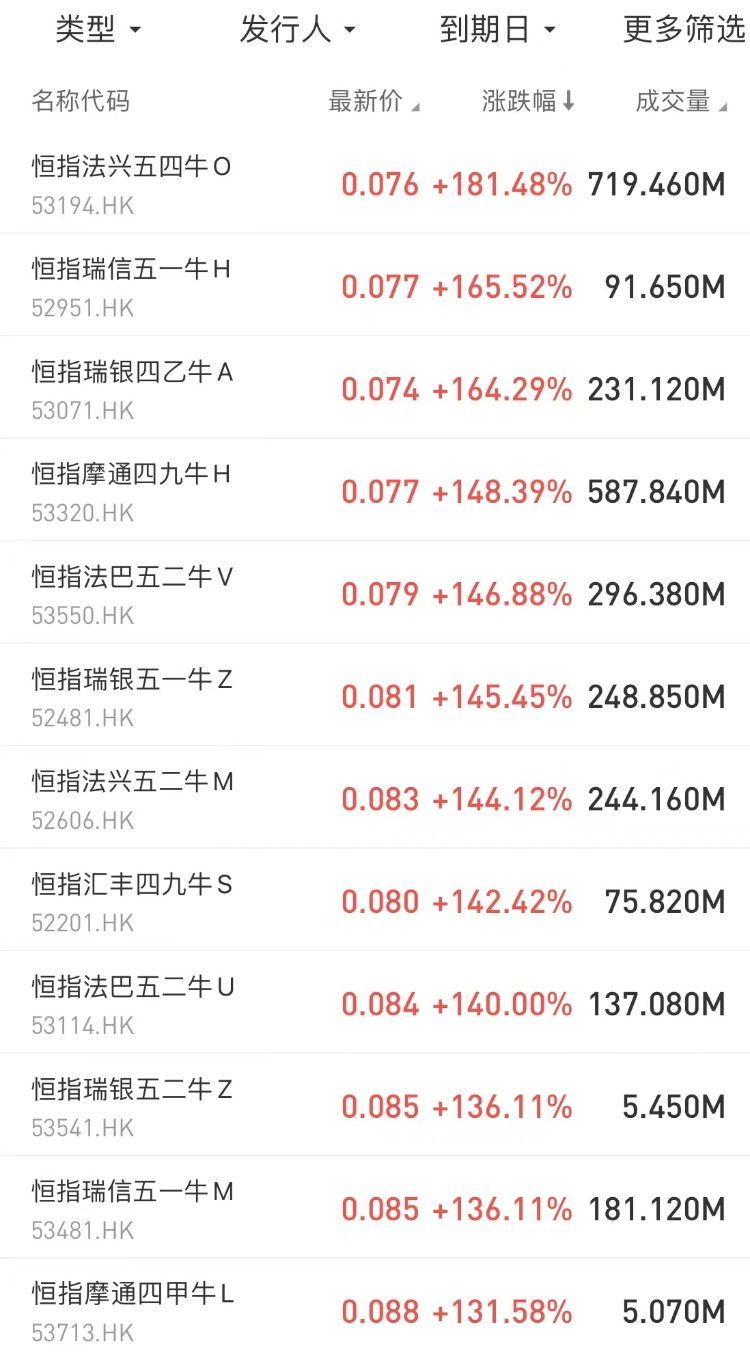Open the 类型 filter dropdown
Image resolution: width=750 pixels, height=1357 pixels.
pyautogui.click(x=98, y=30)
